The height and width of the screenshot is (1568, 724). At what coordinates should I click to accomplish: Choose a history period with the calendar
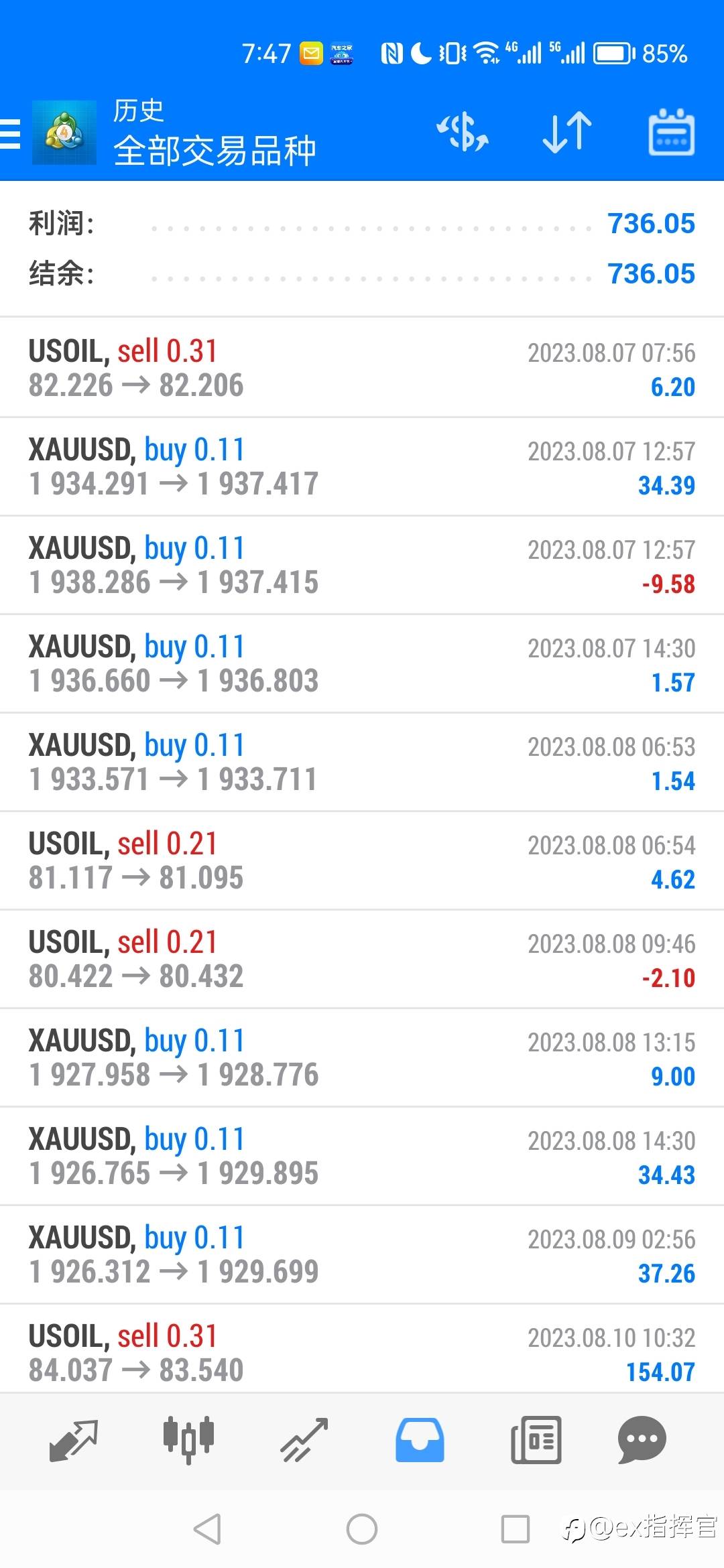pyautogui.click(x=671, y=132)
